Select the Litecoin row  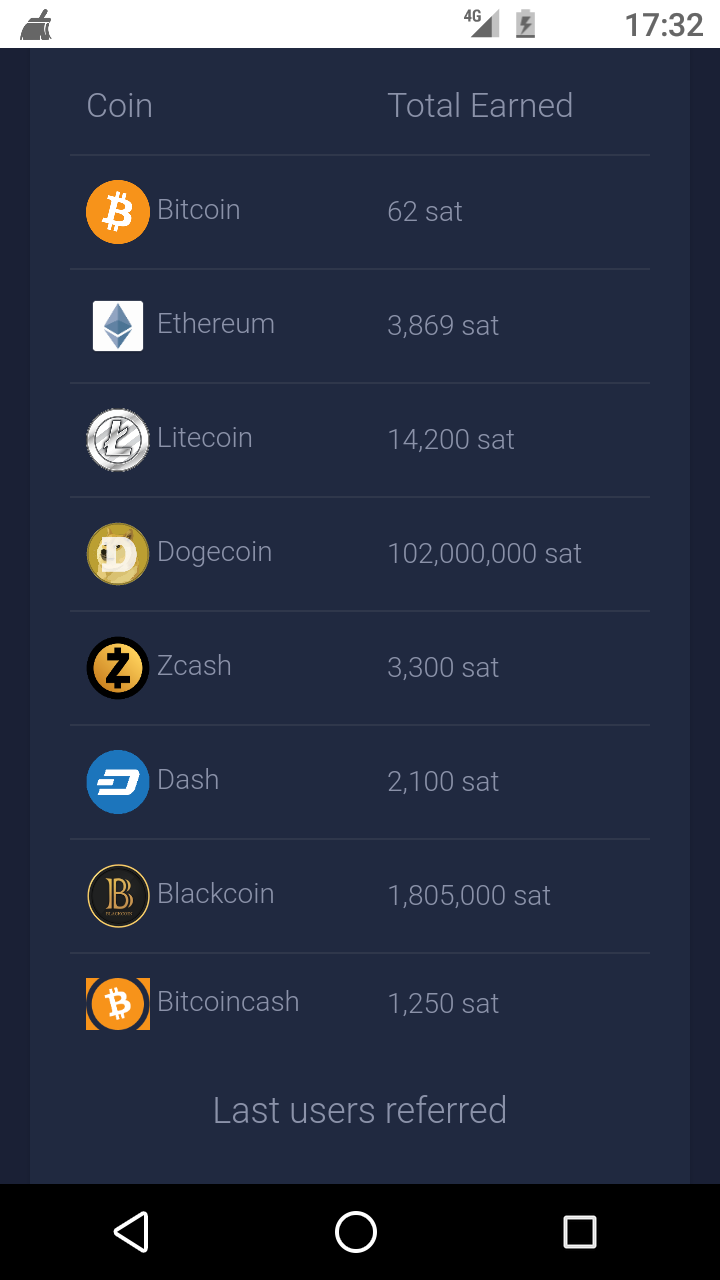[360, 439]
